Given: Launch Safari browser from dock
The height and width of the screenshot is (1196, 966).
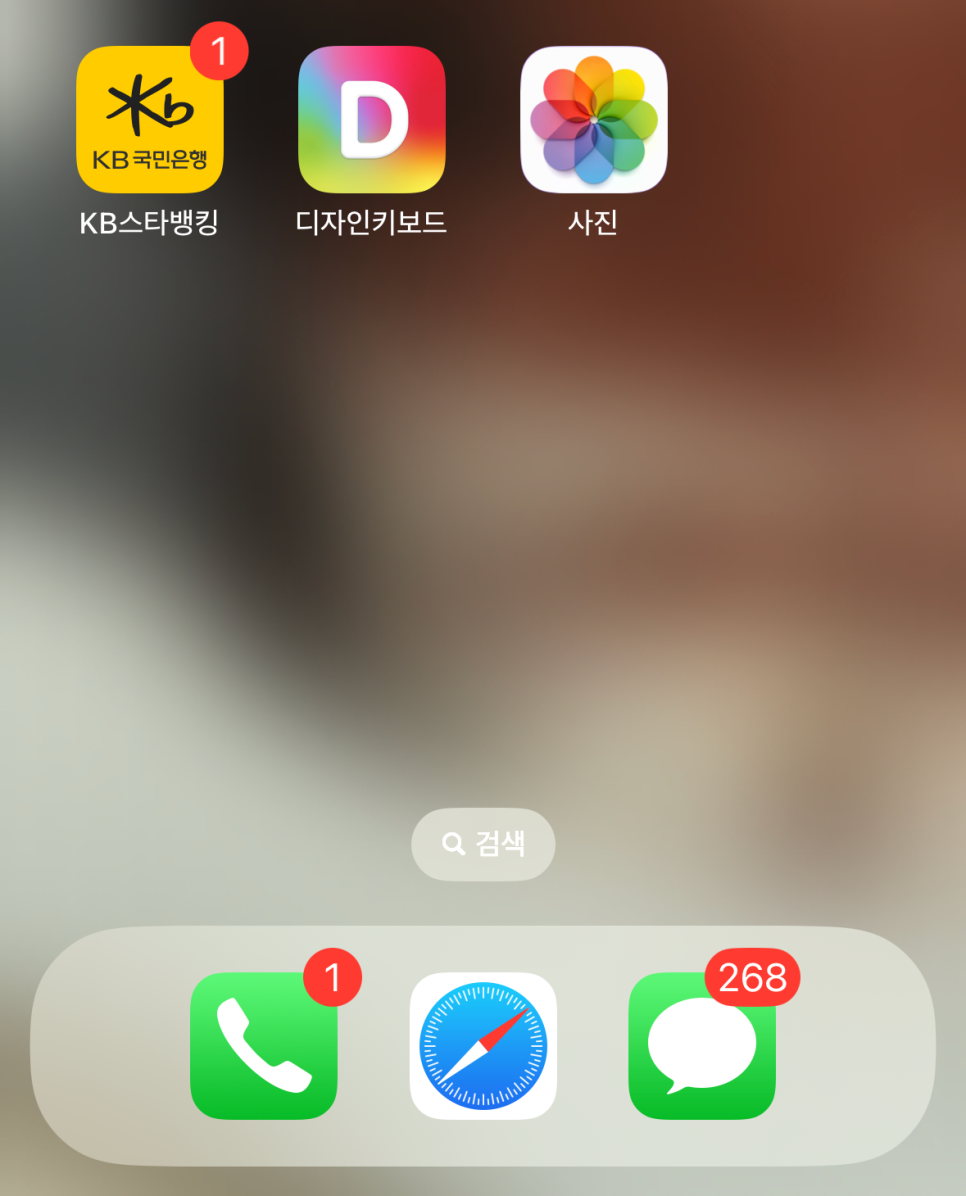Looking at the screenshot, I should (x=483, y=1046).
